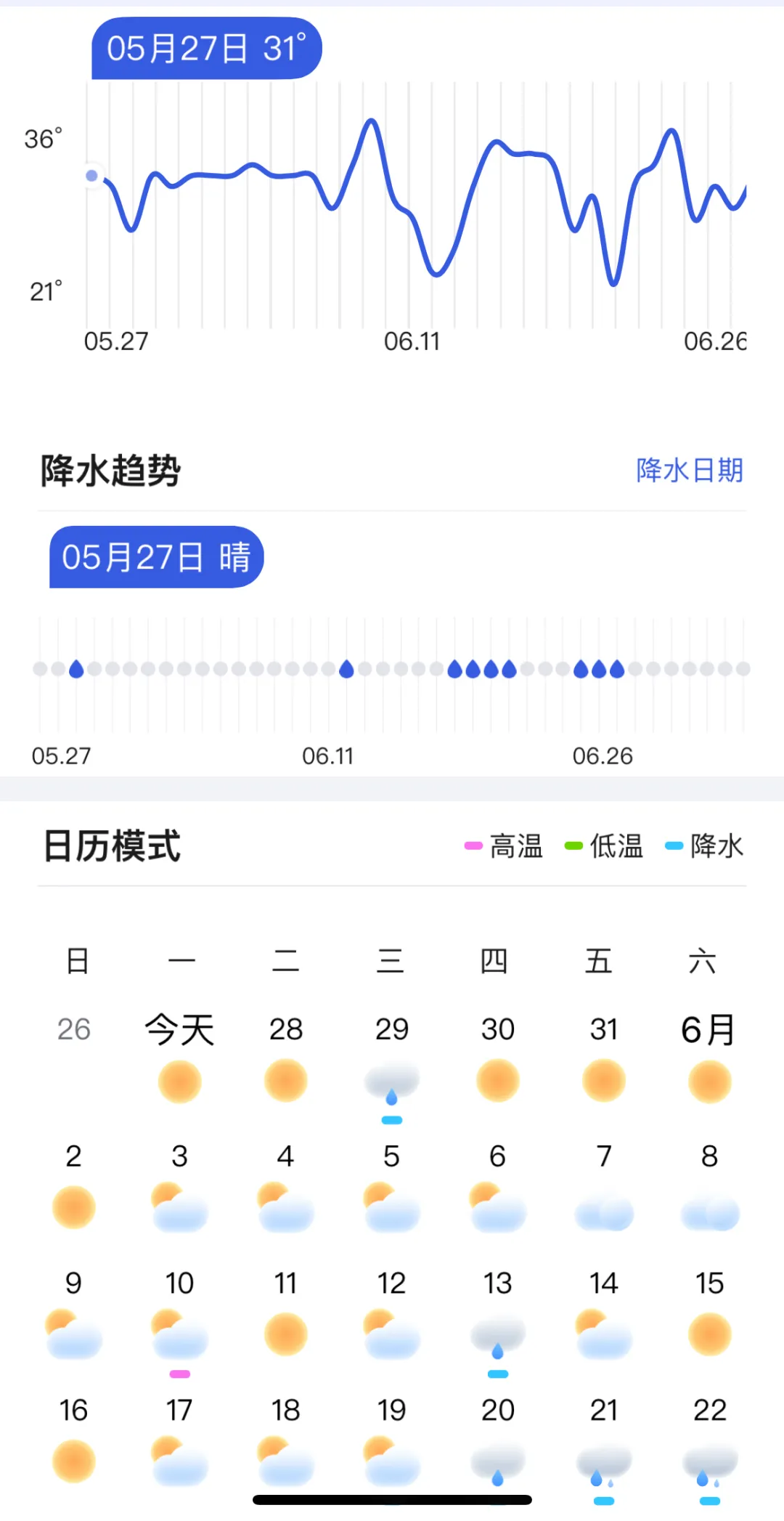Tap day 17 in the calendar
Screen dimensions: 784x1521
[x=179, y=1437]
